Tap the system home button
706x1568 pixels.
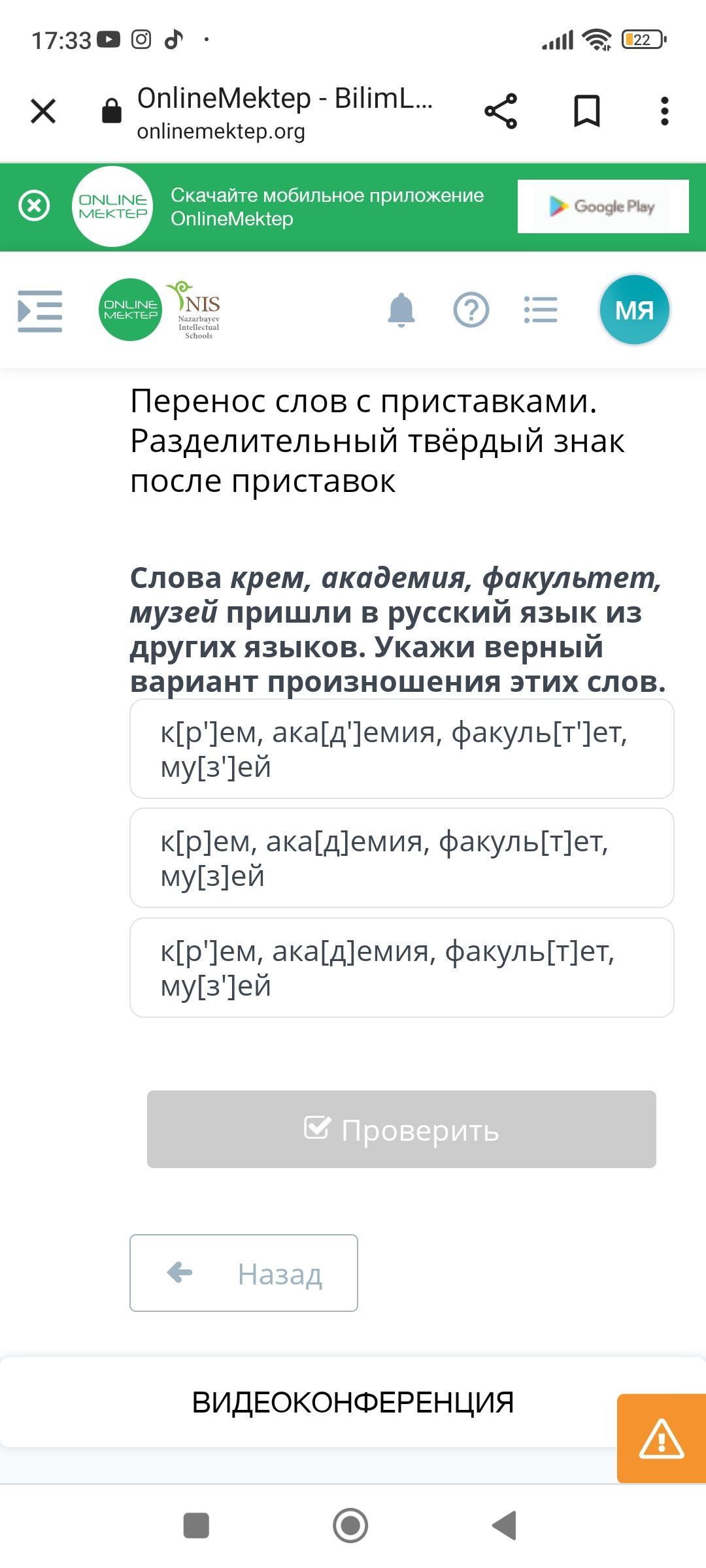click(350, 1526)
